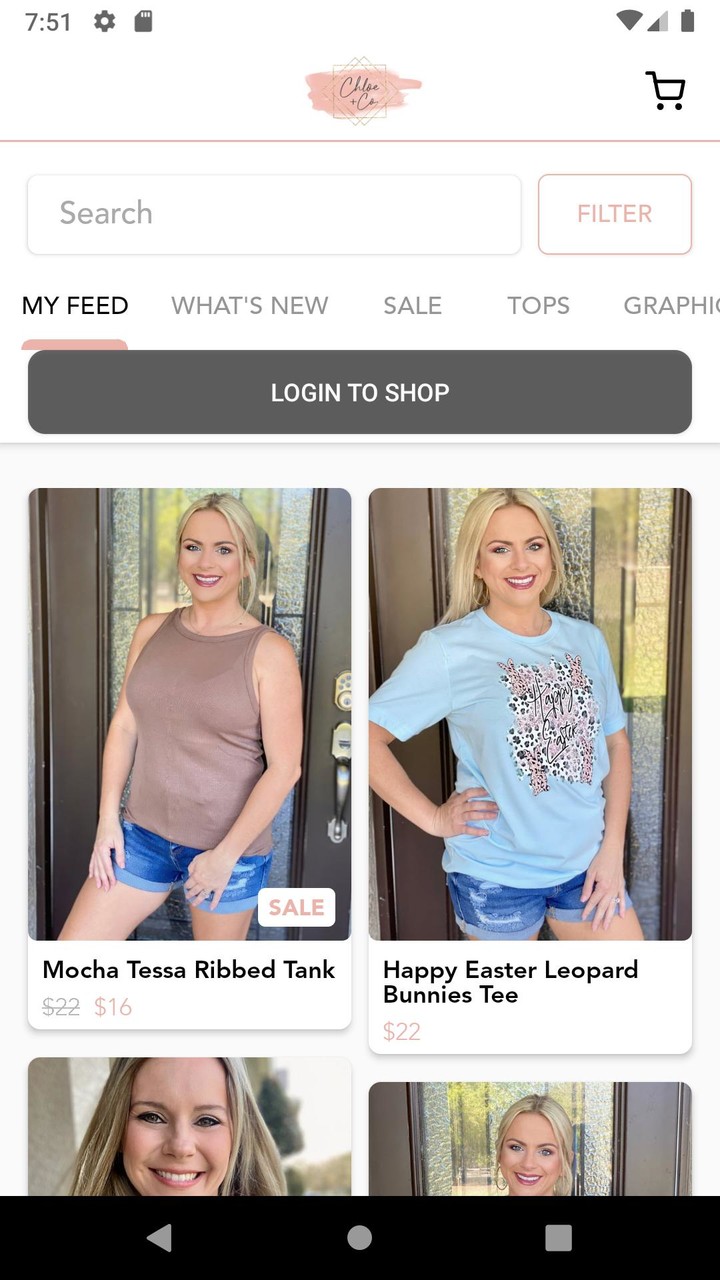Show the GRAPHIC tab
720x1280 pixels.
tap(670, 306)
